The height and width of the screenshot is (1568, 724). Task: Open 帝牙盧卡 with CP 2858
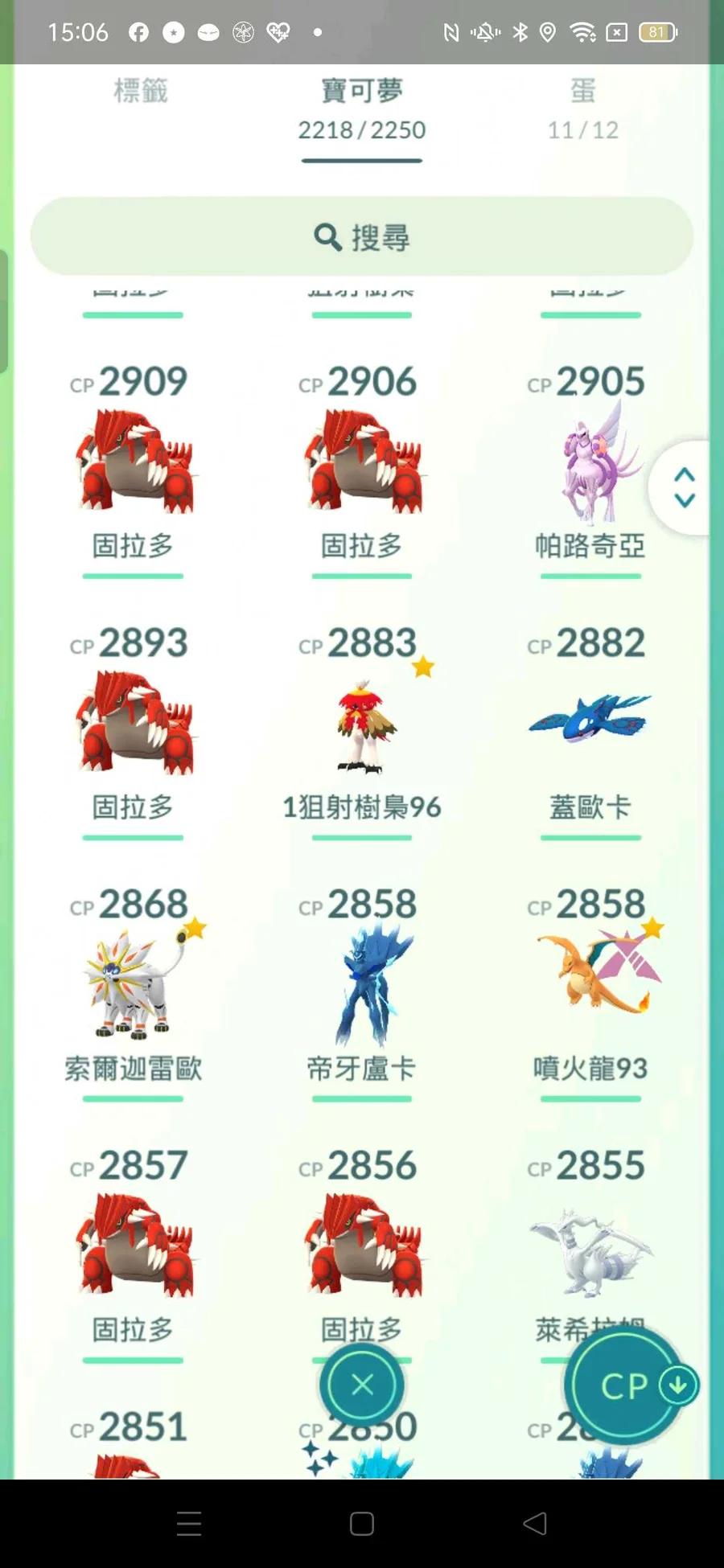(362, 985)
